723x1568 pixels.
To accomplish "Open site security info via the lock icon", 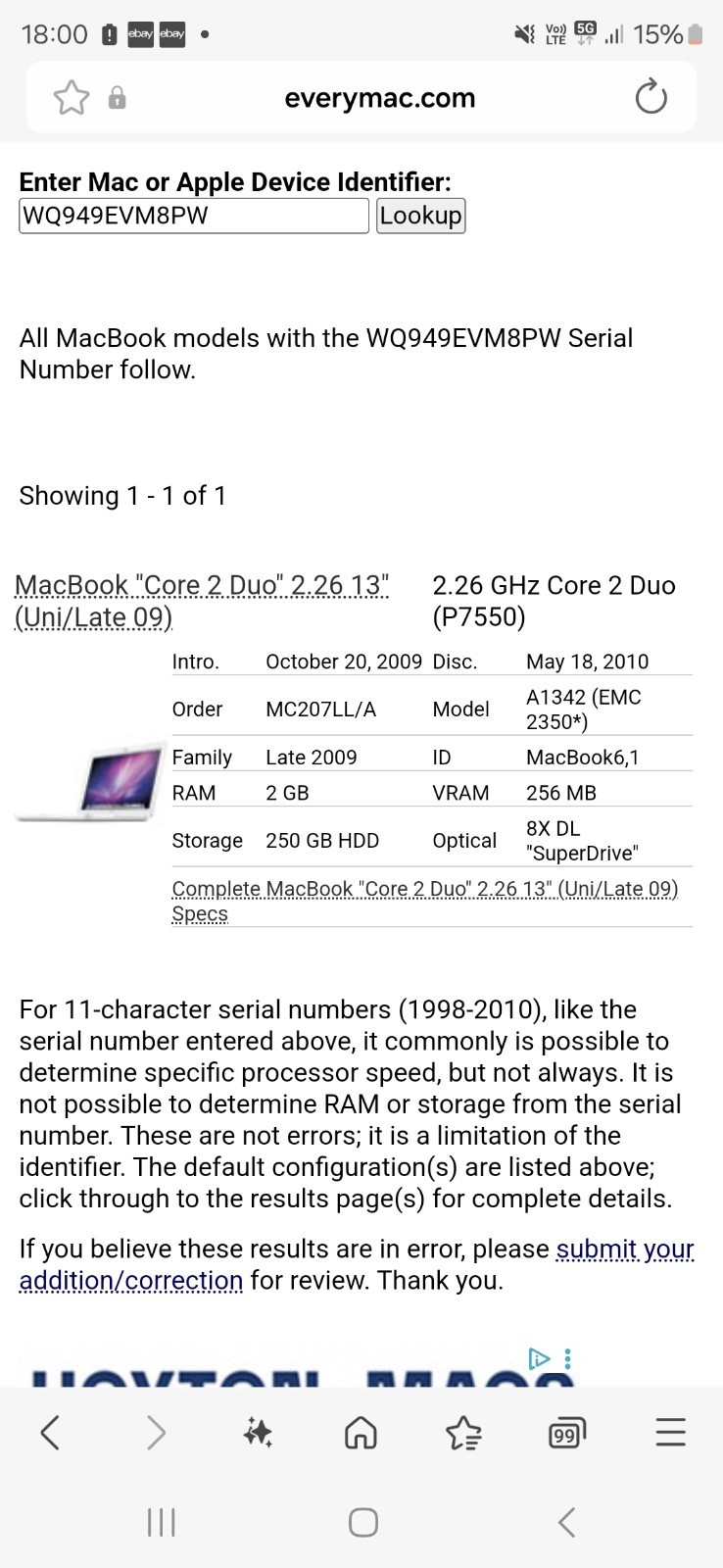I will [118, 98].
